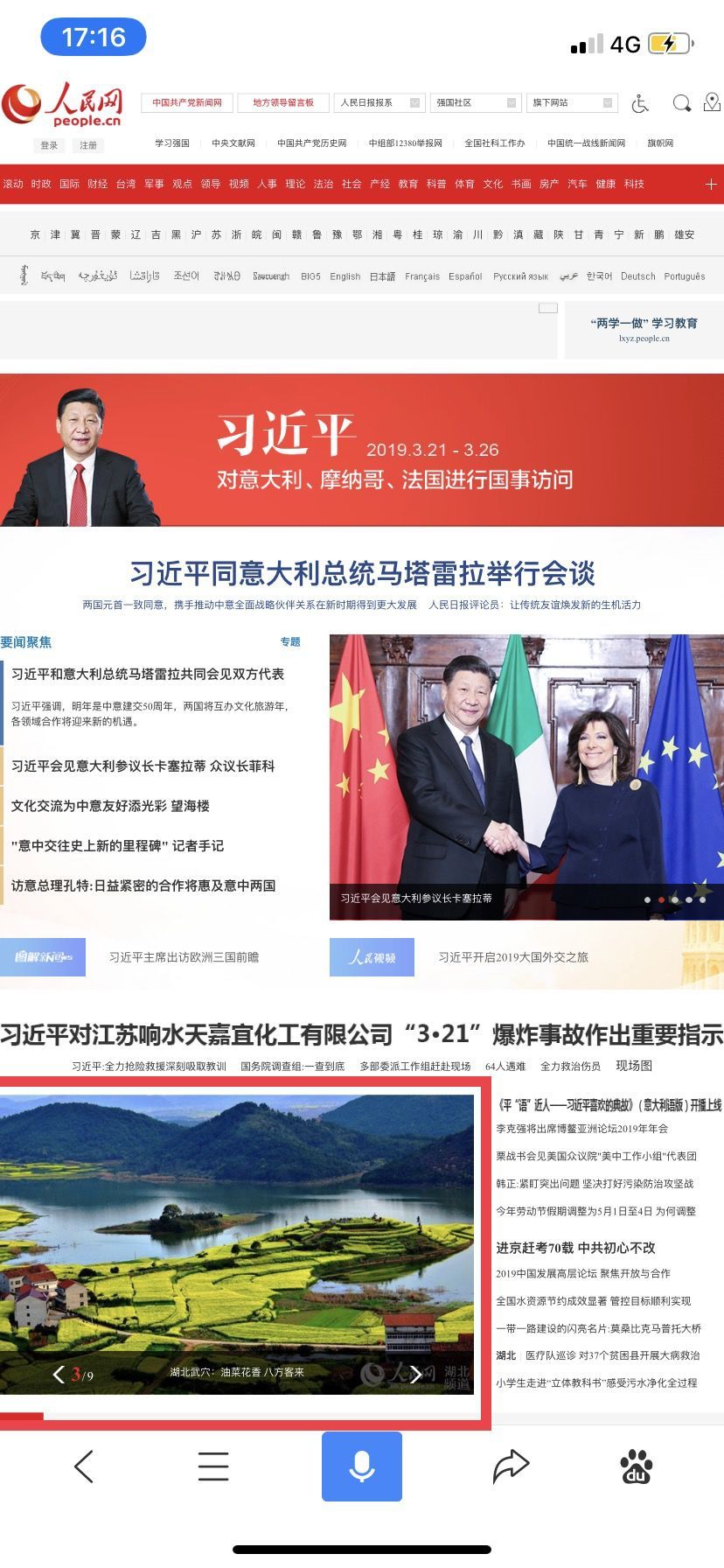Share this page via the share arrow
Screen dimensions: 724x1568
click(511, 1467)
